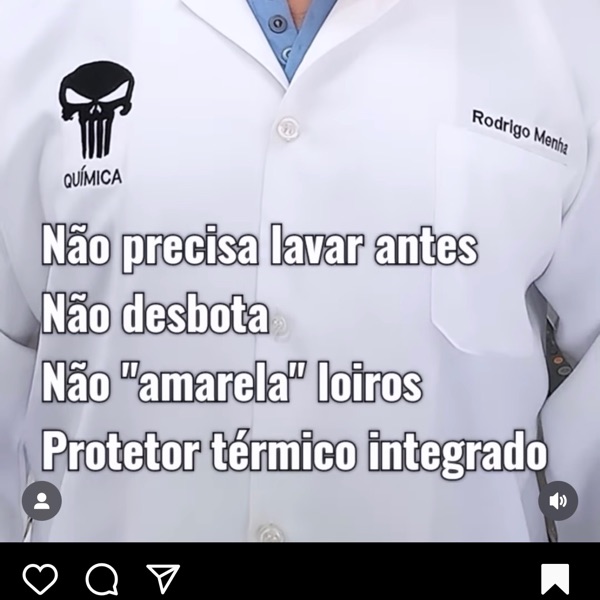Open the comments on this post
This screenshot has height=600, width=600.
click(x=101, y=578)
